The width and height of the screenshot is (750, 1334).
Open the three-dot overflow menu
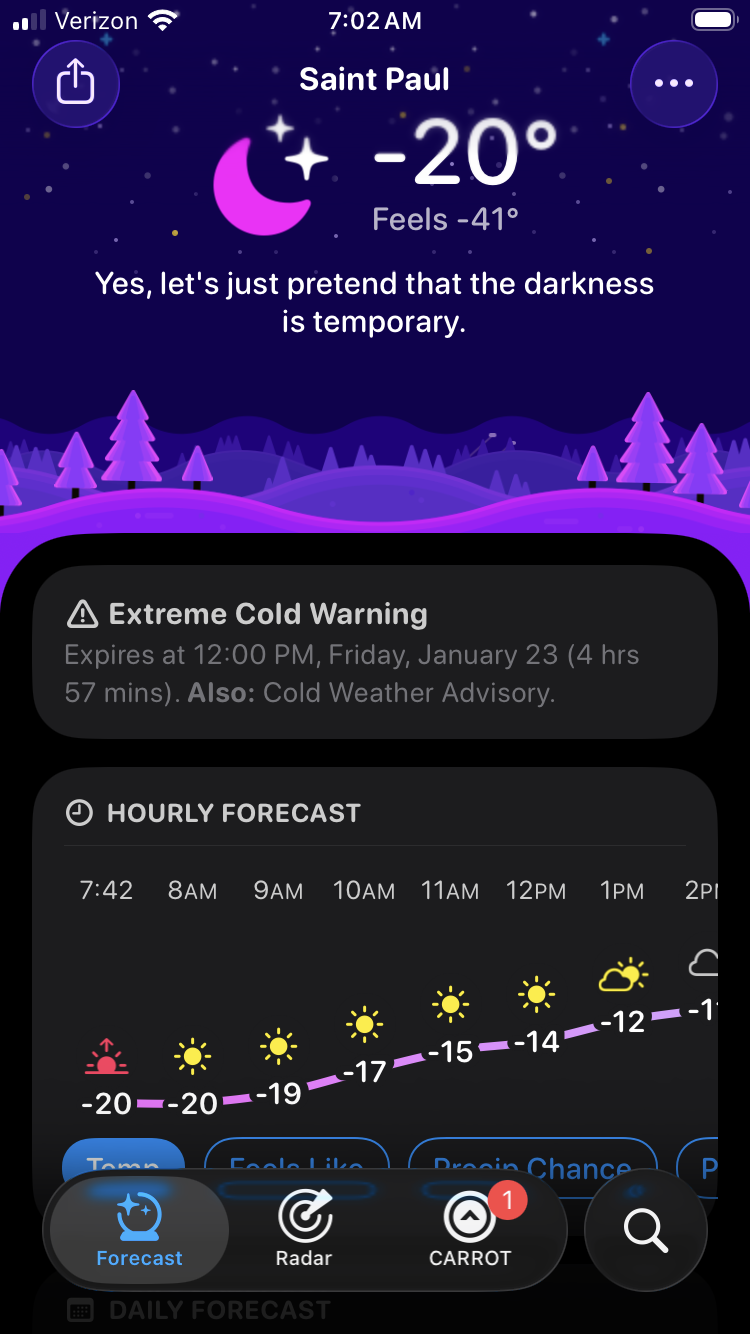pos(673,84)
